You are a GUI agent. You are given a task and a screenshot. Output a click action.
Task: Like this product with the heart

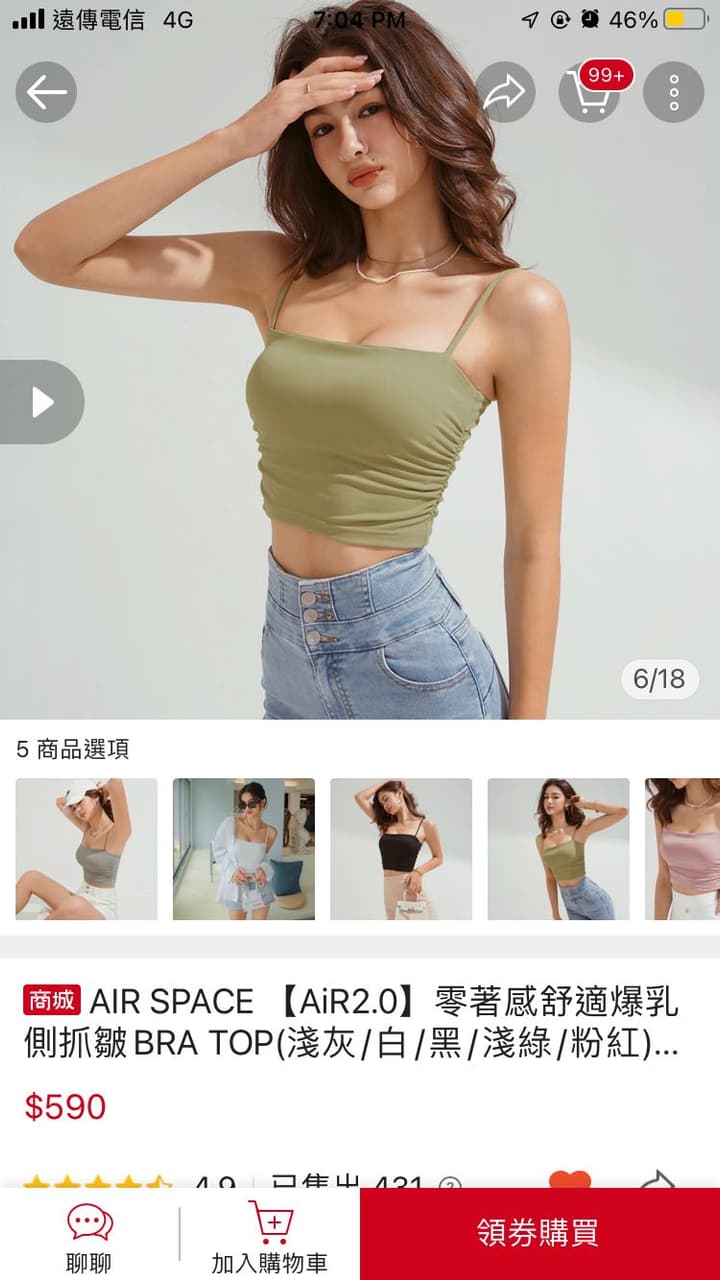[570, 1180]
